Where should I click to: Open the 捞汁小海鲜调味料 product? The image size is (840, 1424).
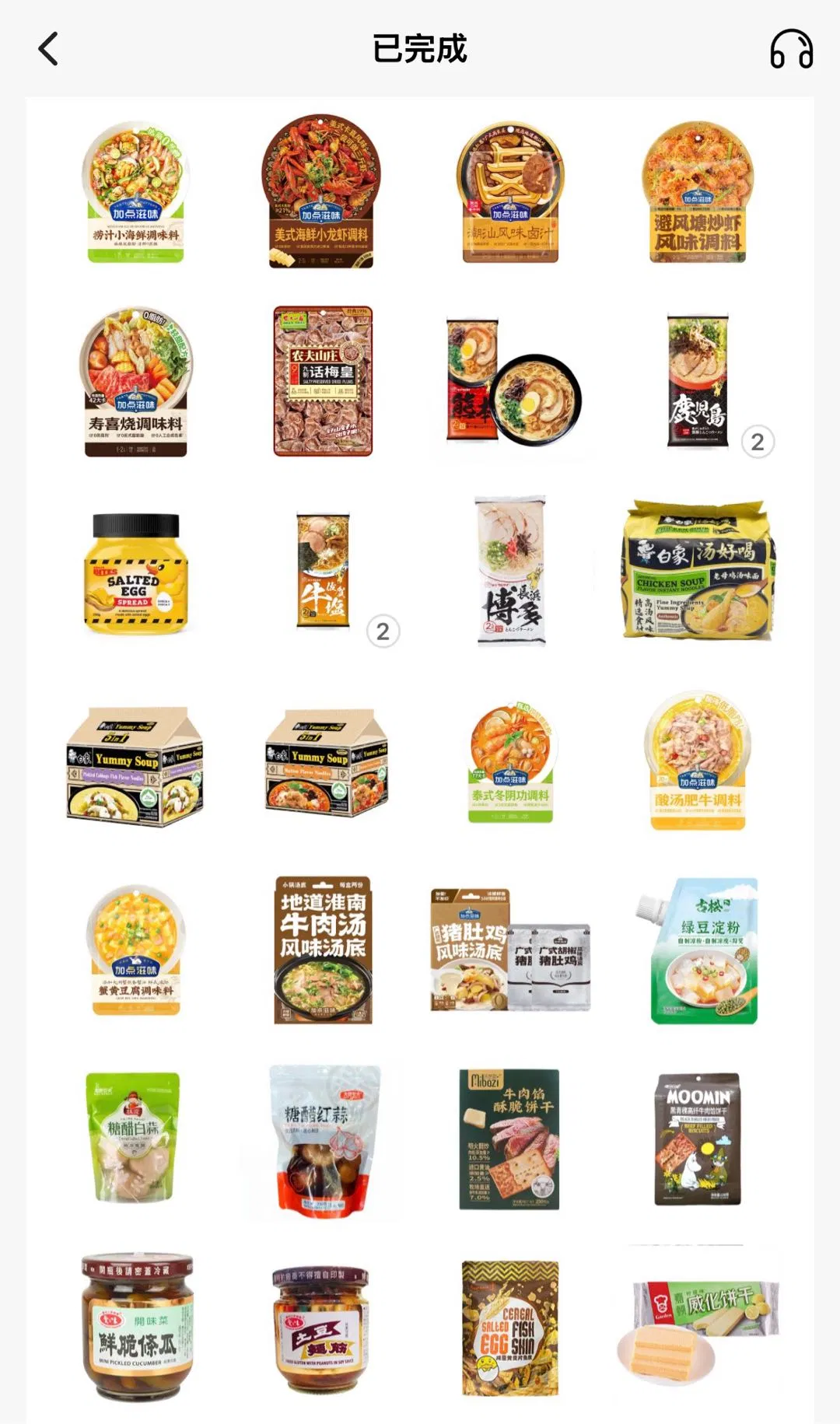pos(136,192)
